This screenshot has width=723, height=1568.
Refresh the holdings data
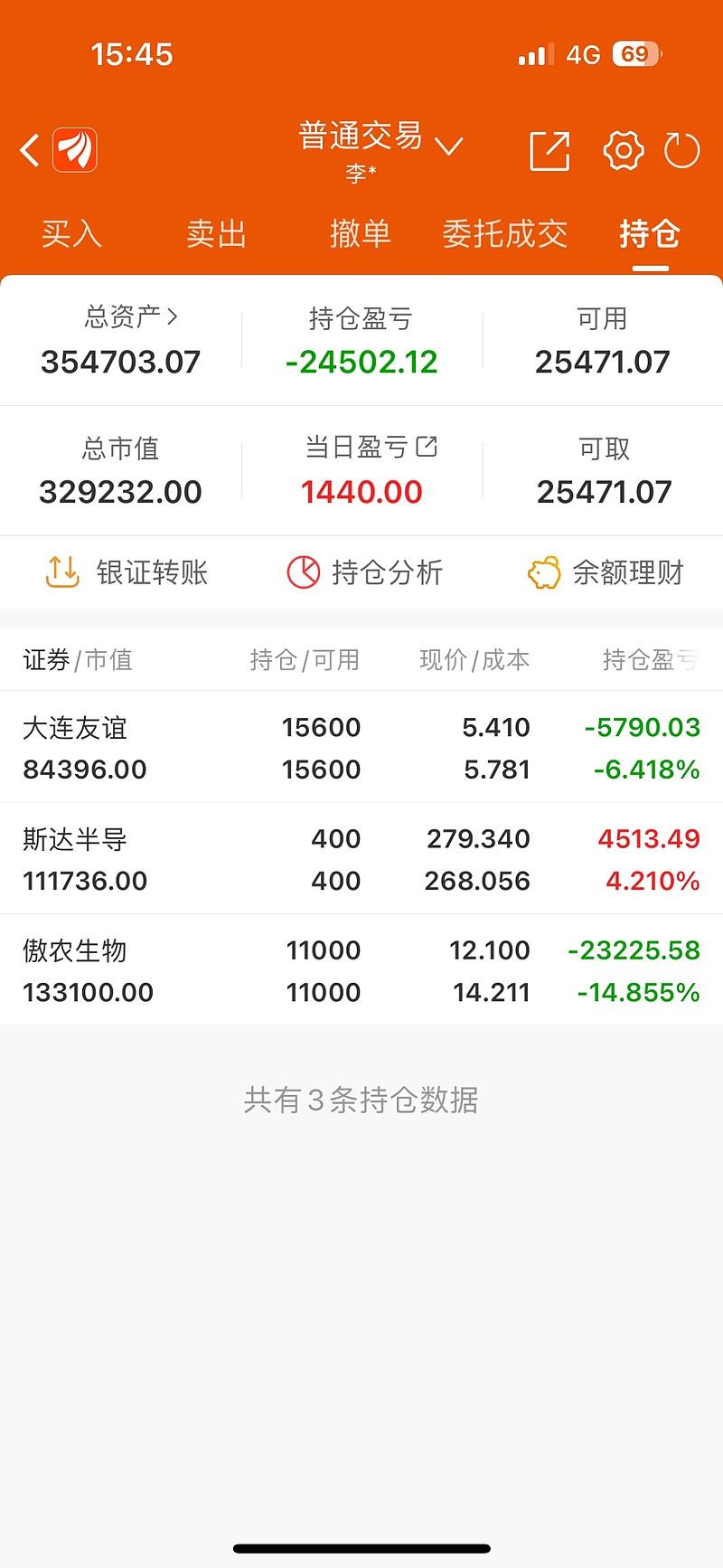click(x=681, y=150)
